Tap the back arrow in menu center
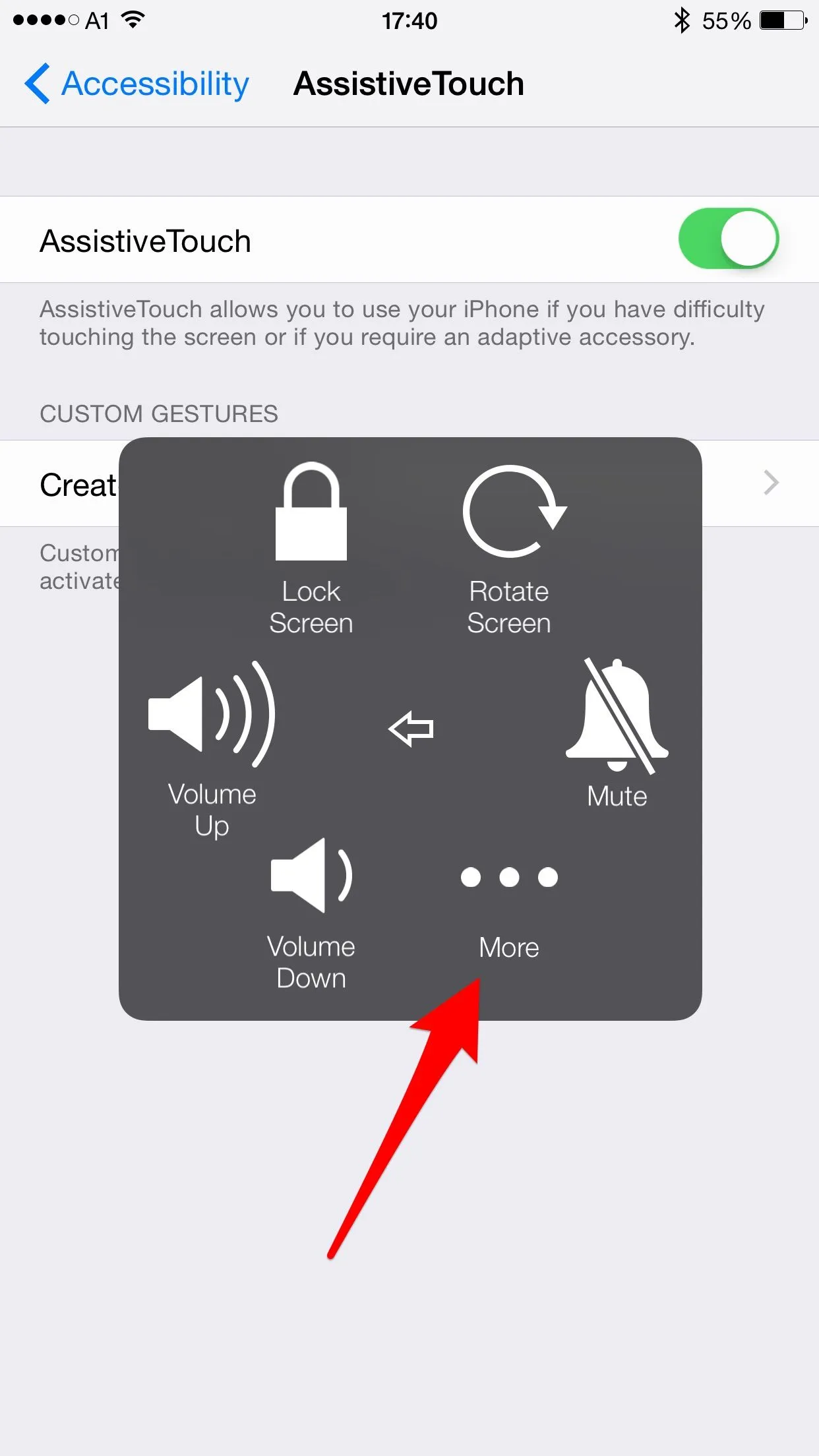Image resolution: width=819 pixels, height=1456 pixels. click(x=411, y=729)
